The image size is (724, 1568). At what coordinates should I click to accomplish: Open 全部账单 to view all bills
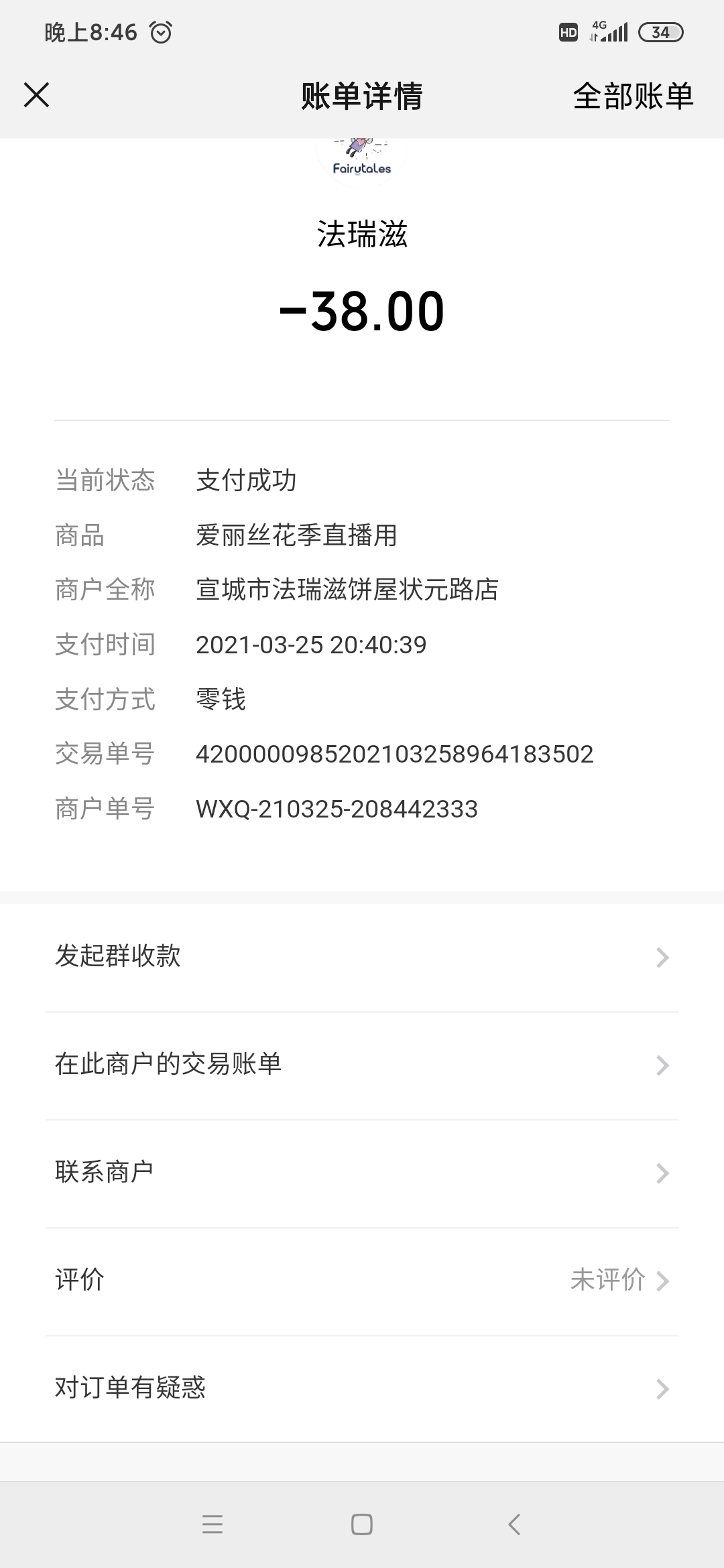(633, 96)
